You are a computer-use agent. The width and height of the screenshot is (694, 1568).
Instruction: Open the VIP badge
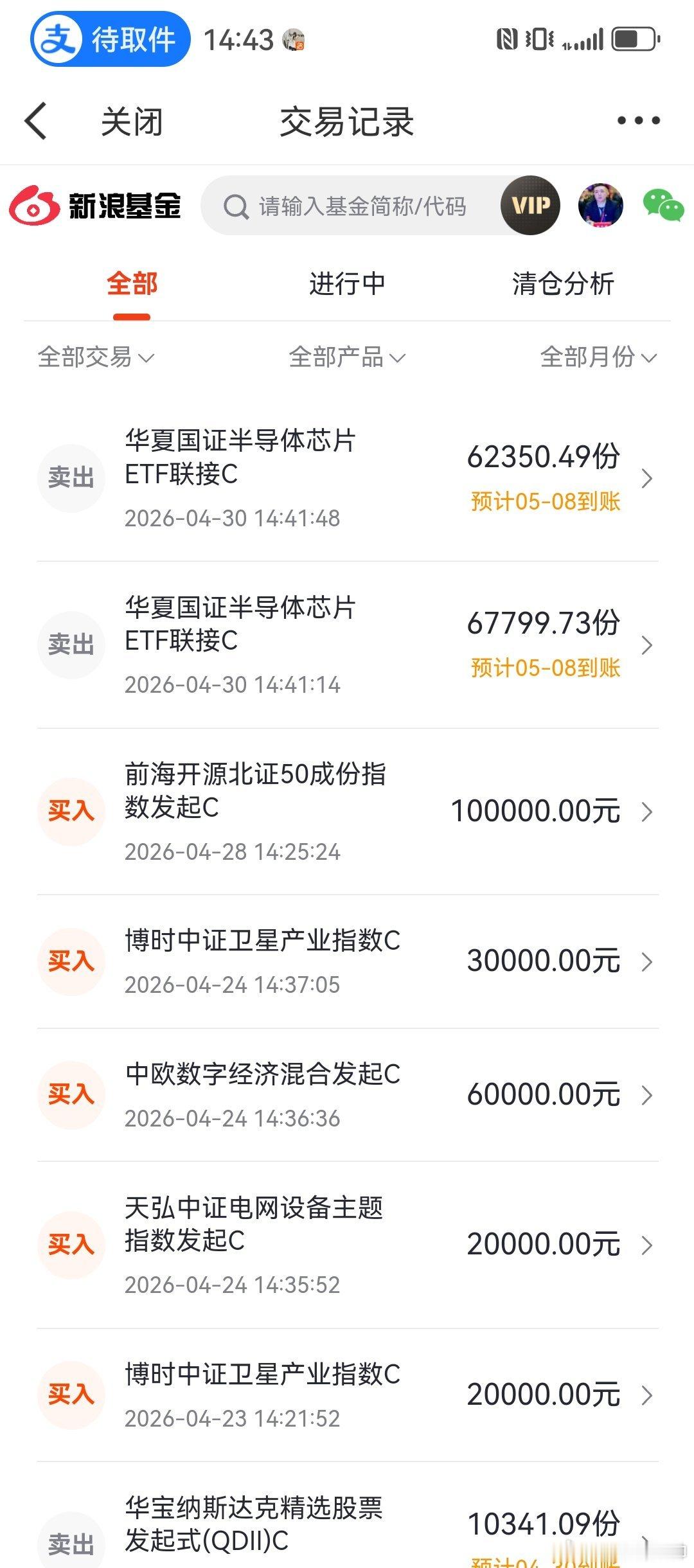(530, 206)
